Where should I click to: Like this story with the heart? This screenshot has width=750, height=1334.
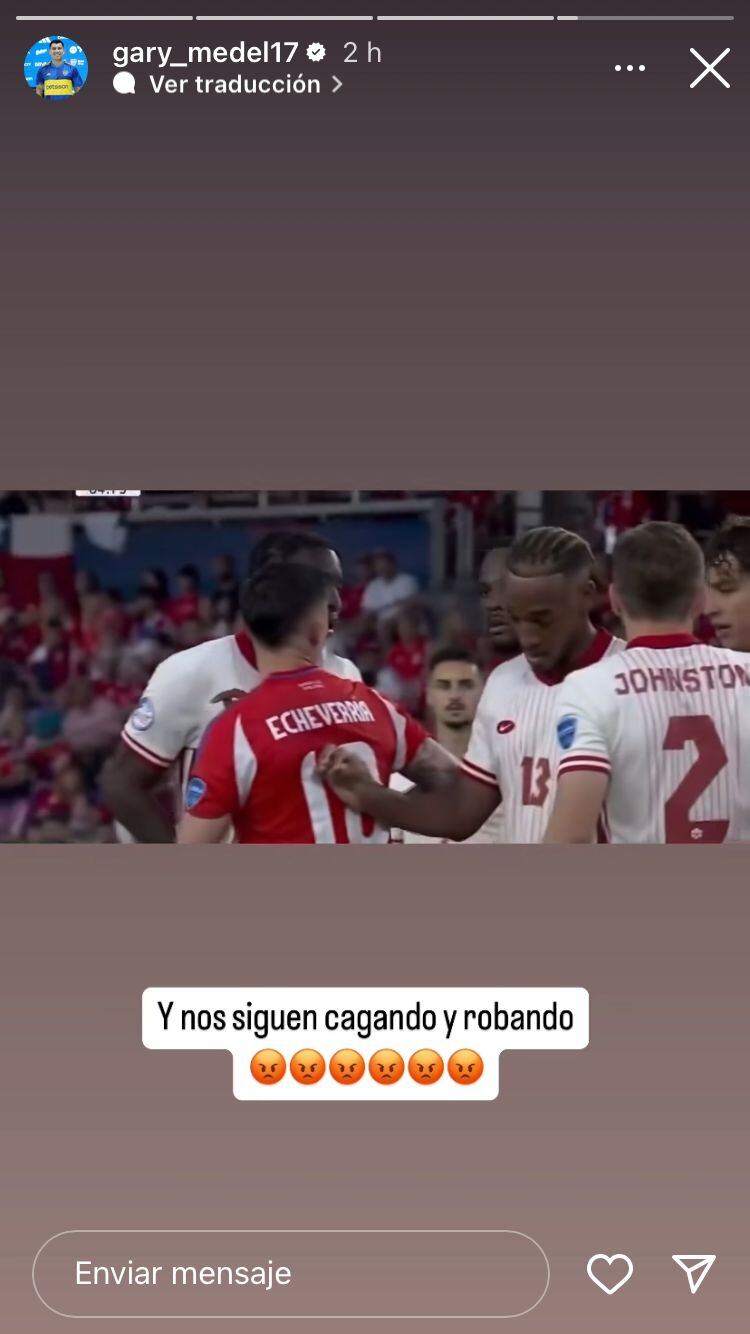[609, 1273]
